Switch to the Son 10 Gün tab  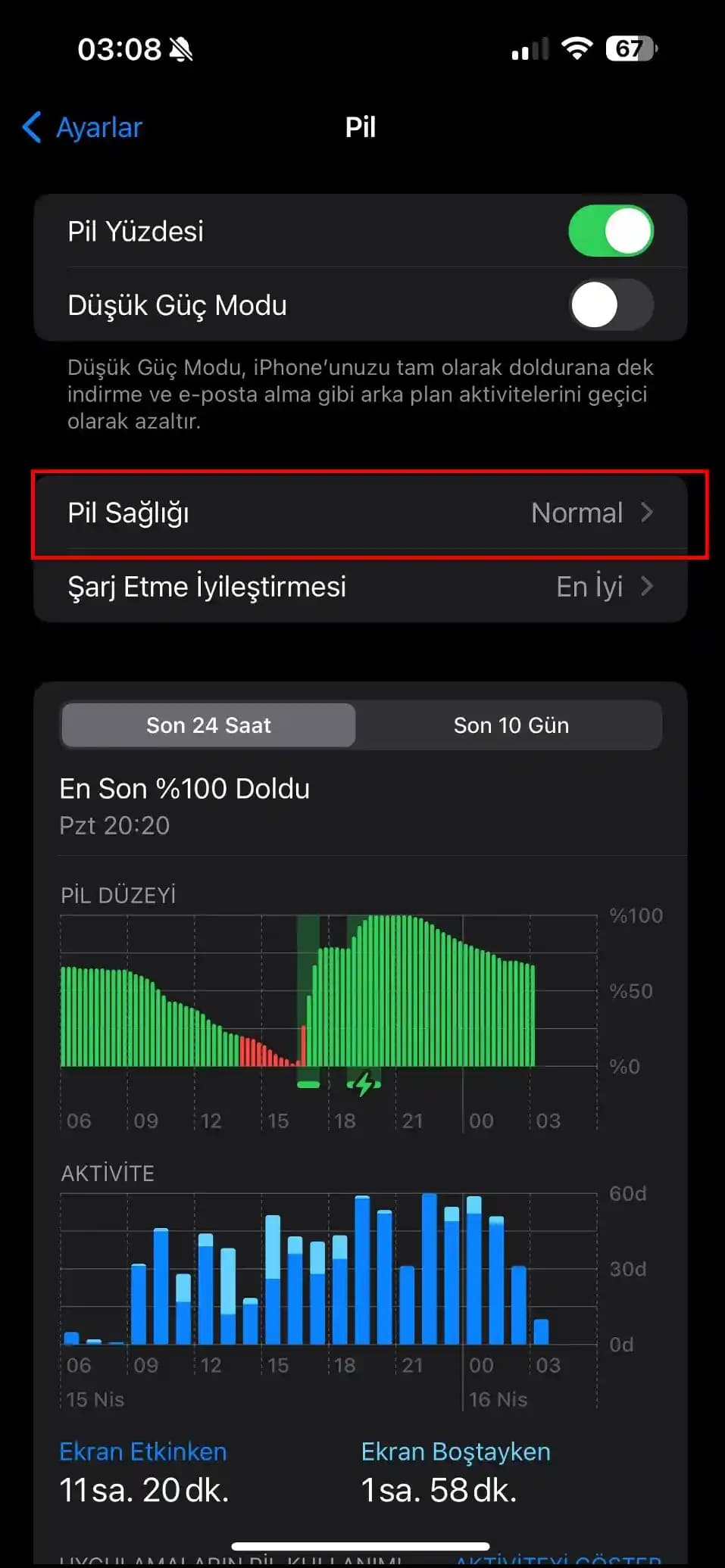511,725
